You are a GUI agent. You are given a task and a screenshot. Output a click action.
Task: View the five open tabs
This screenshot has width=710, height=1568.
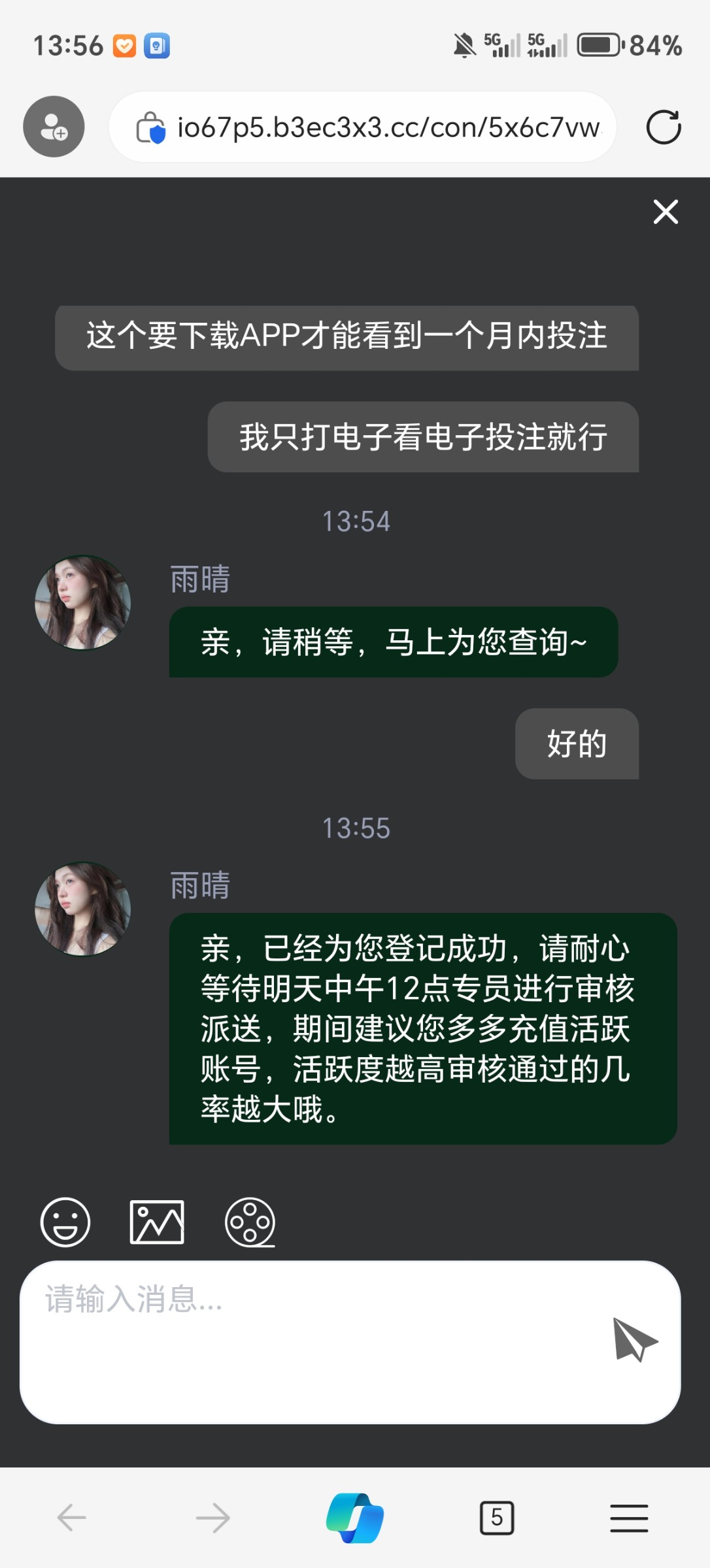pyautogui.click(x=497, y=1517)
